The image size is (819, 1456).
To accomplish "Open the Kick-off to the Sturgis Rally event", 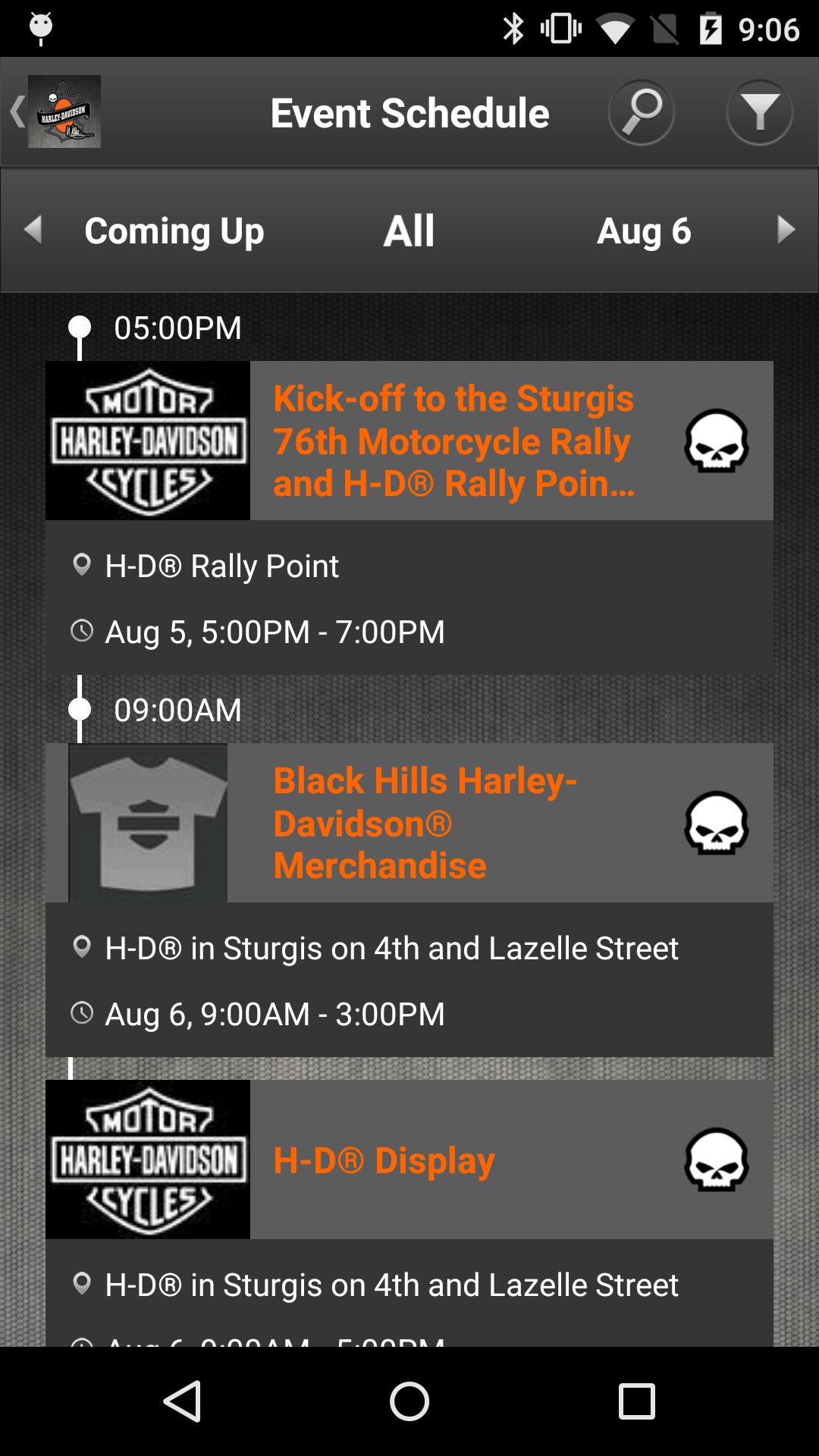I will coord(453,441).
